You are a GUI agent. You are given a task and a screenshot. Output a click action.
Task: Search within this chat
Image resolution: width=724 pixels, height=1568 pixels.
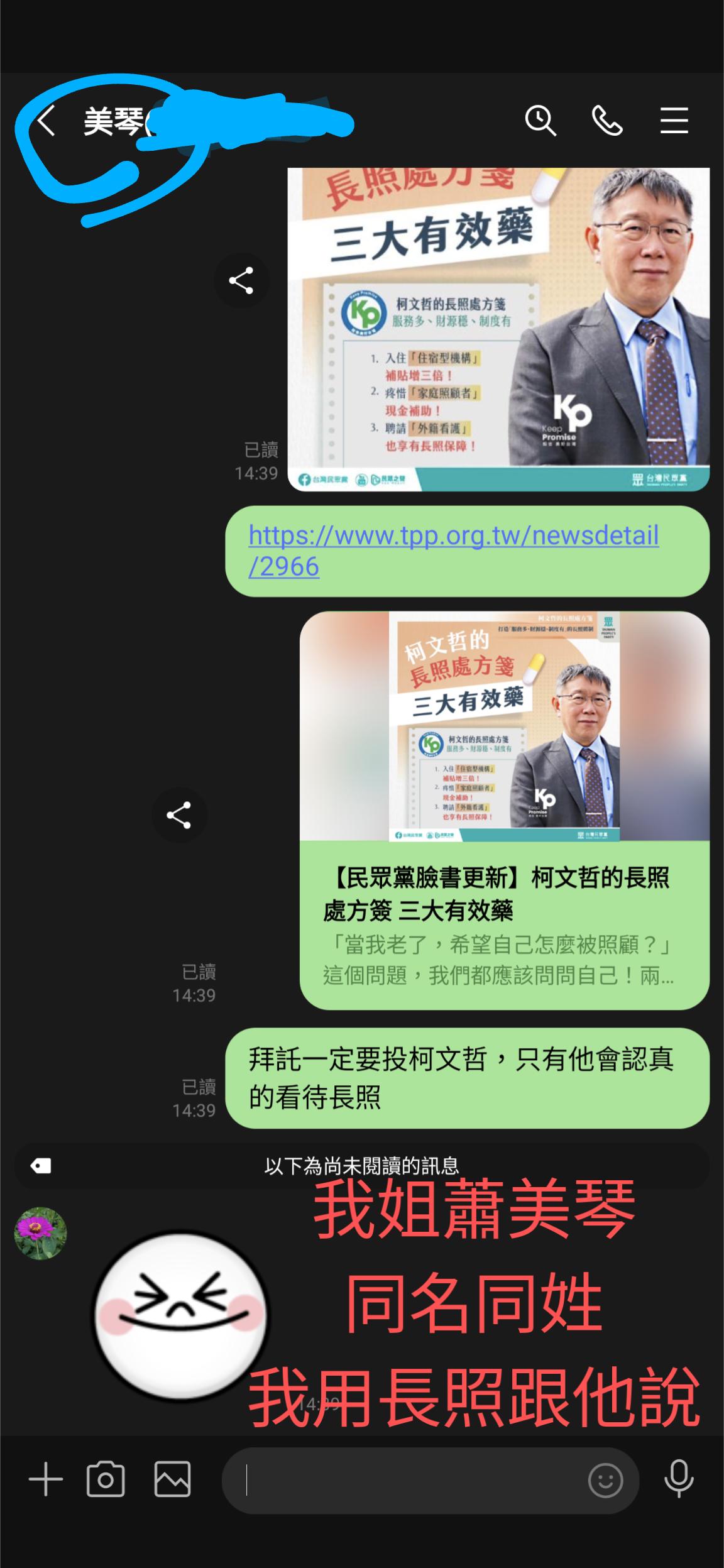tap(540, 121)
